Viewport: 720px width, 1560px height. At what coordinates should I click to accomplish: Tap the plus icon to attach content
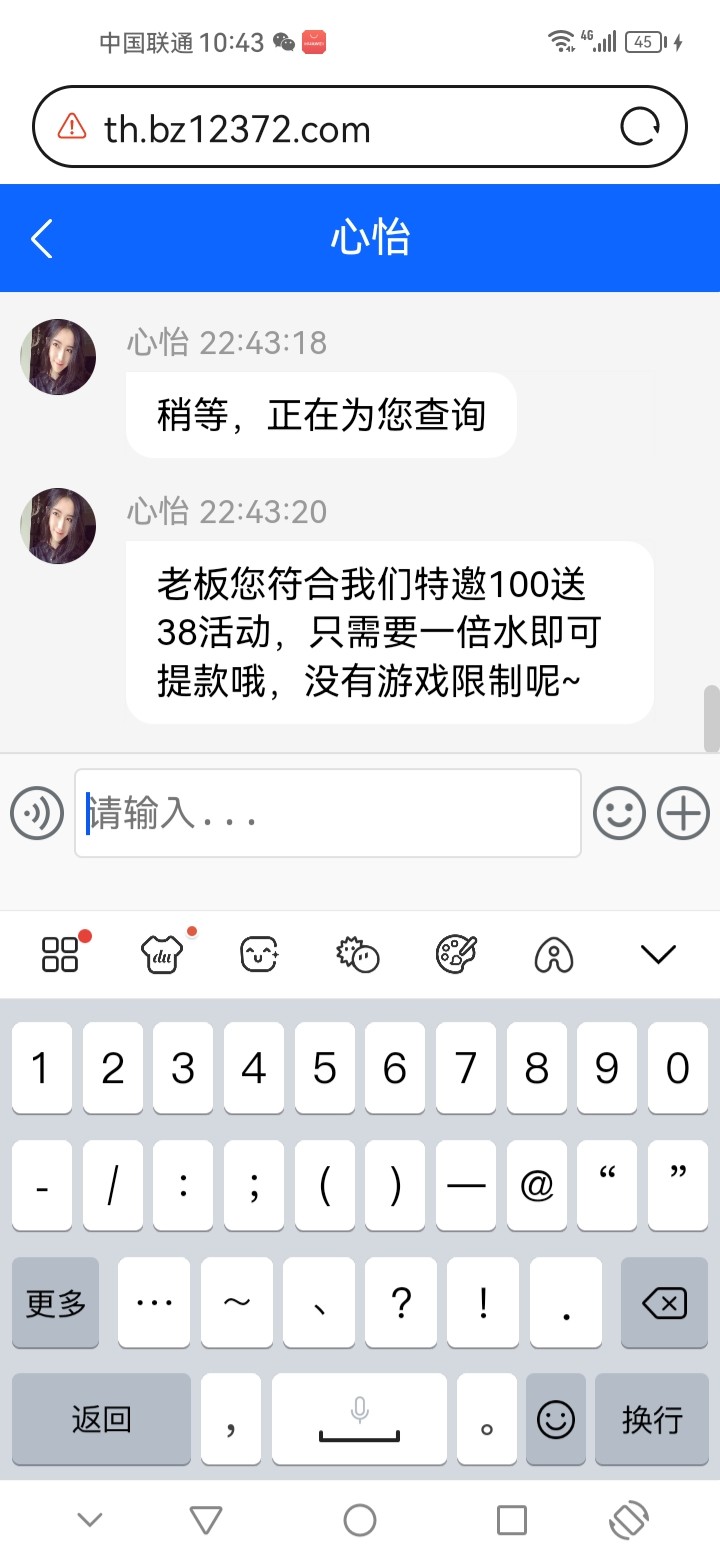point(683,813)
